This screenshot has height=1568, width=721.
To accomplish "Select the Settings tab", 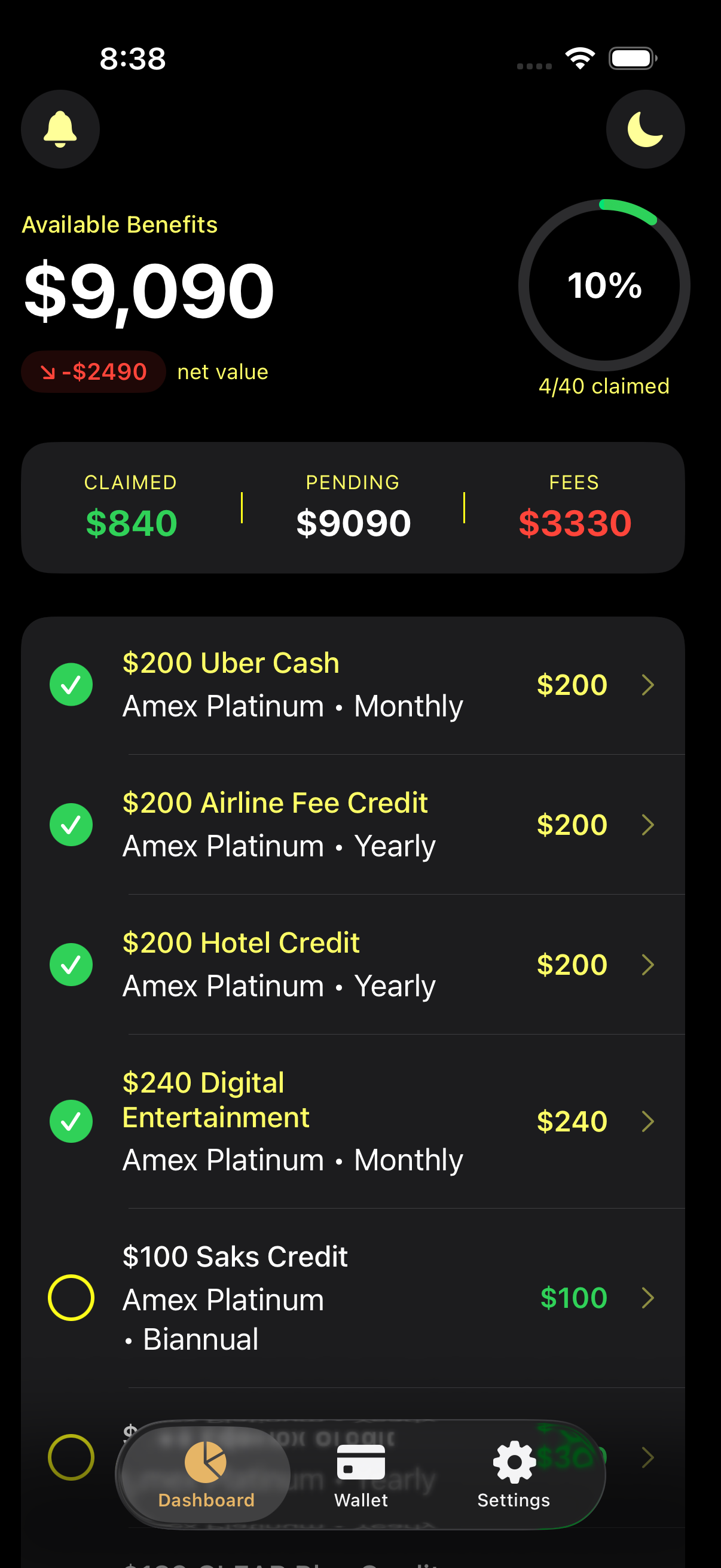I will [x=513, y=1479].
